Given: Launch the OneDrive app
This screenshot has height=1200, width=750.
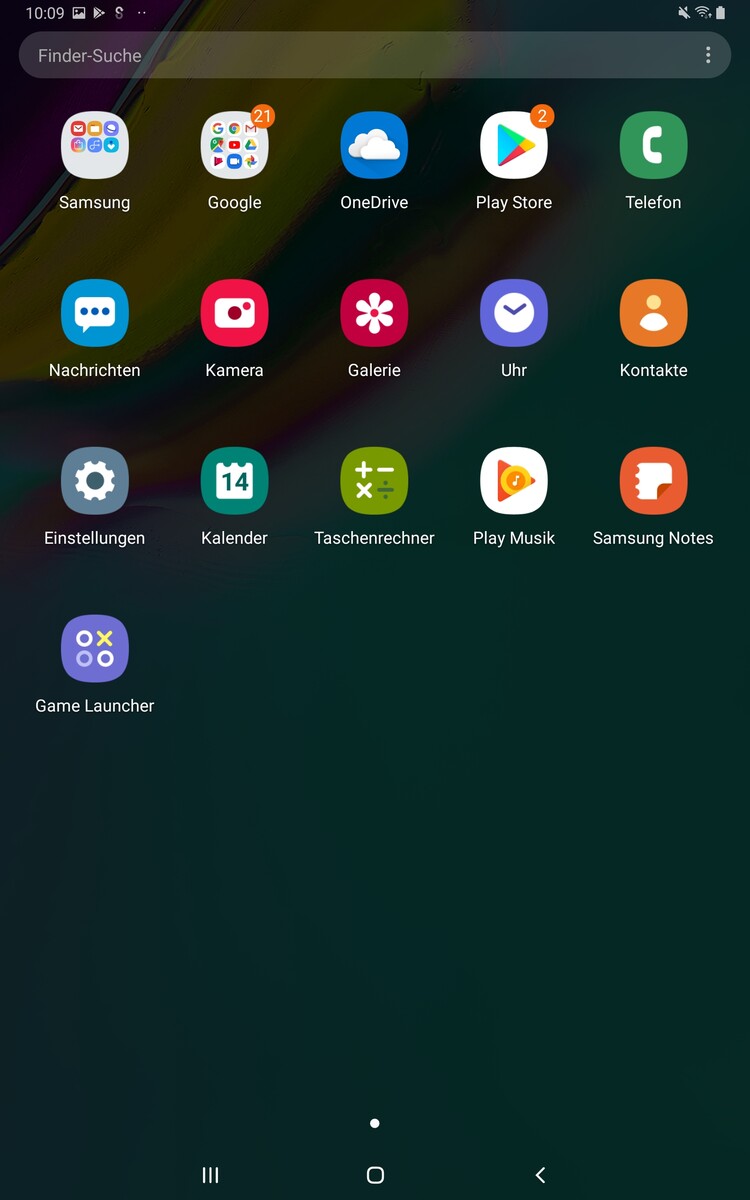Looking at the screenshot, I should coord(374,146).
